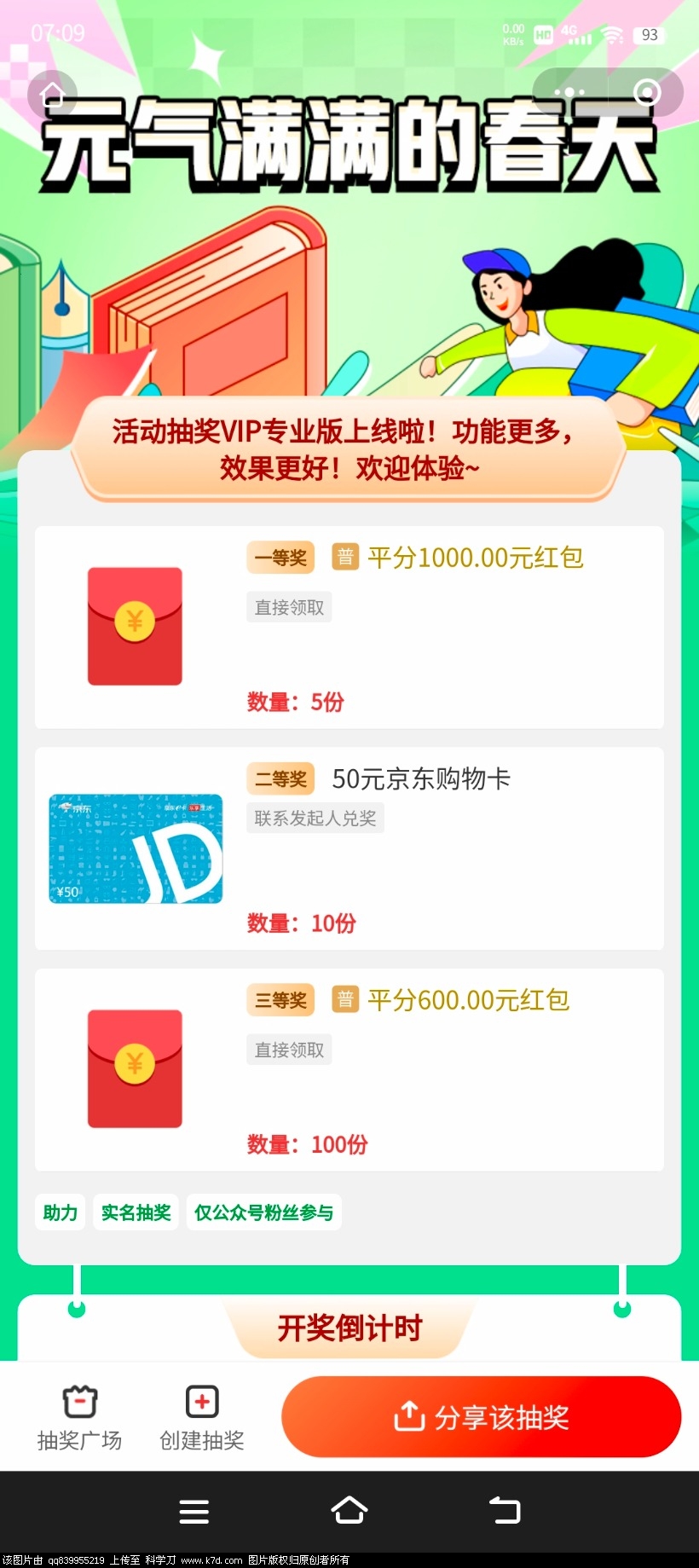The image size is (699, 1568).
Task: Open the 抽奖广场 tab
Action: pos(79,1417)
